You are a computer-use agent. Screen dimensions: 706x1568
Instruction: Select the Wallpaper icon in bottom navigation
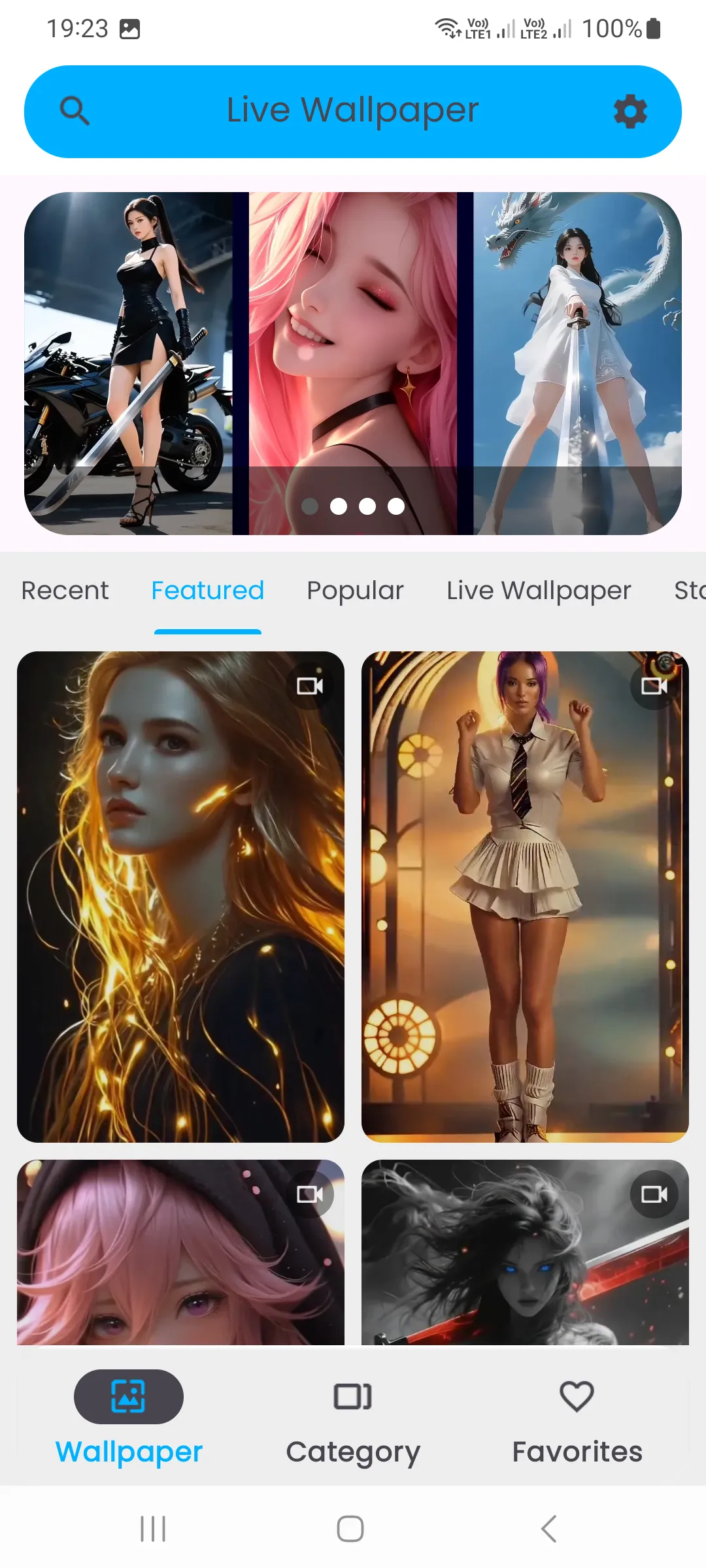click(129, 1396)
